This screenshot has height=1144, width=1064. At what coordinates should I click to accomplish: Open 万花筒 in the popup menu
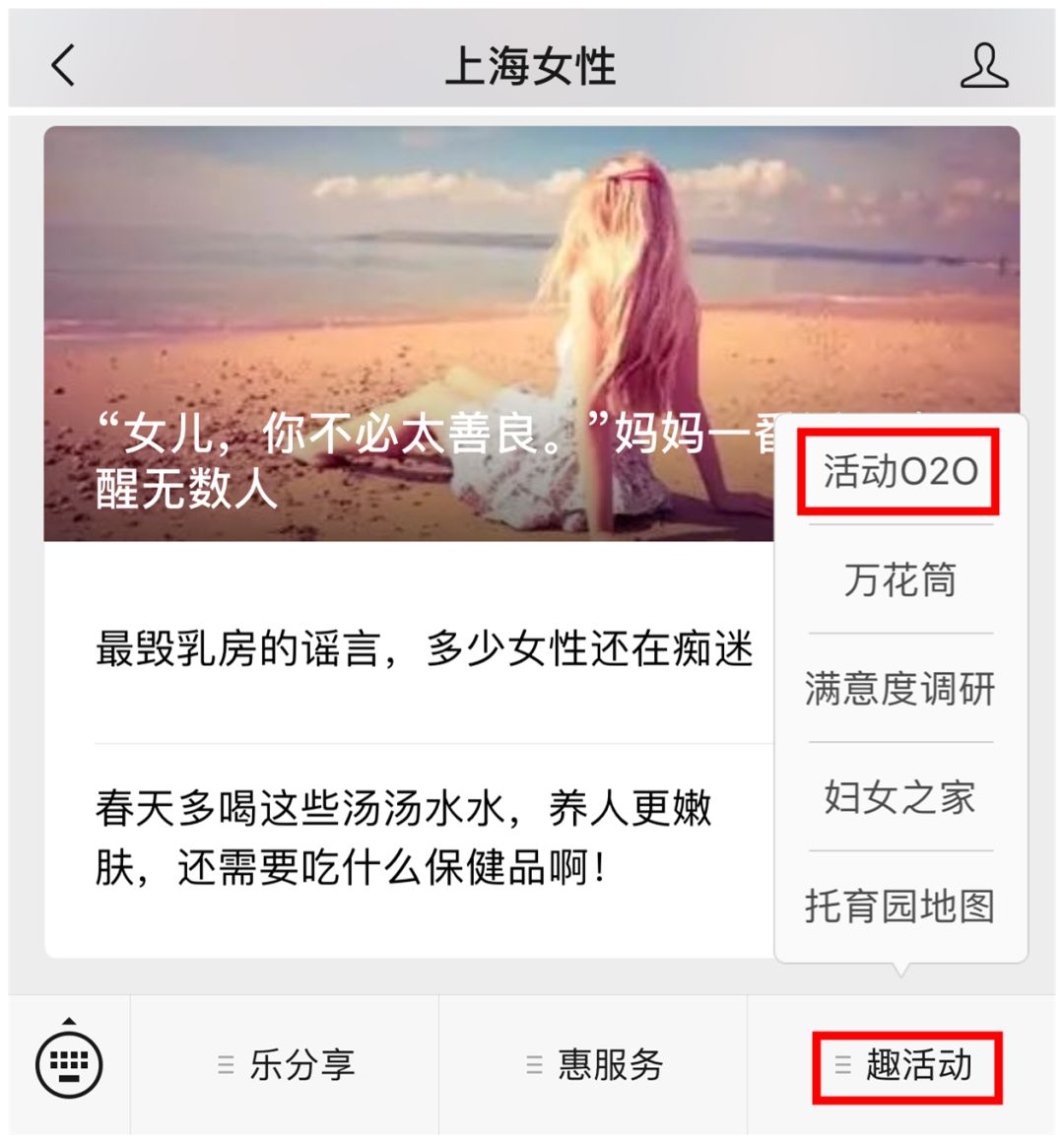[899, 581]
